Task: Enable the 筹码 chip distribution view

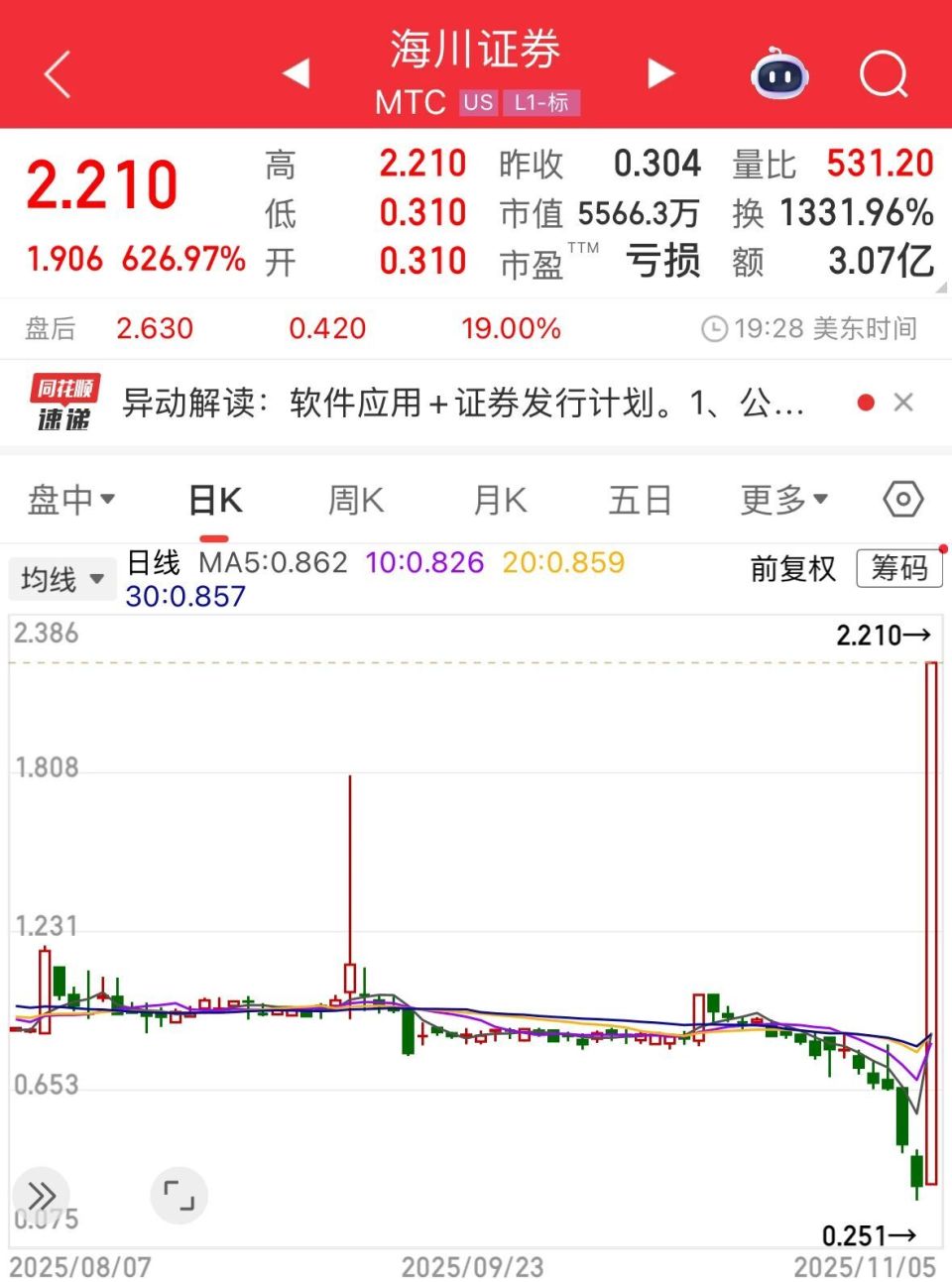Action: (898, 568)
